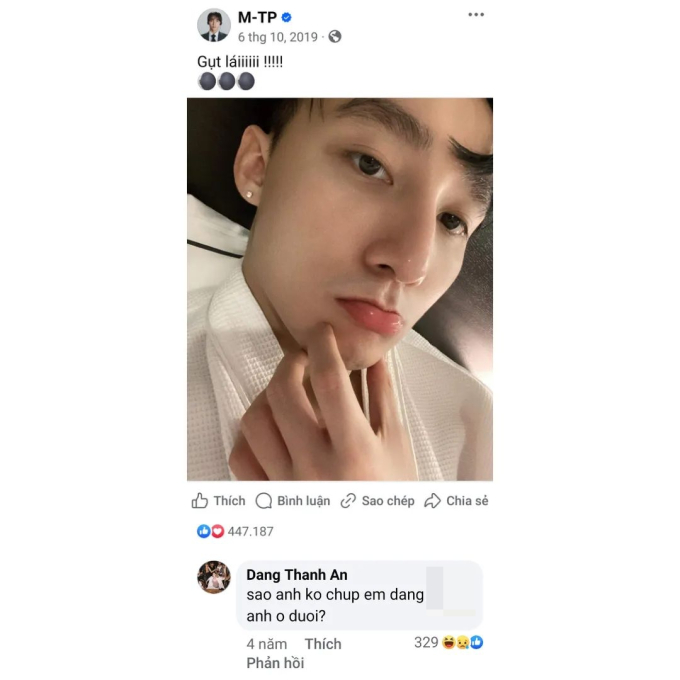Image resolution: width=680 pixels, height=680 pixels.
Task: View the comment's 329 reactions
Action: point(448,642)
